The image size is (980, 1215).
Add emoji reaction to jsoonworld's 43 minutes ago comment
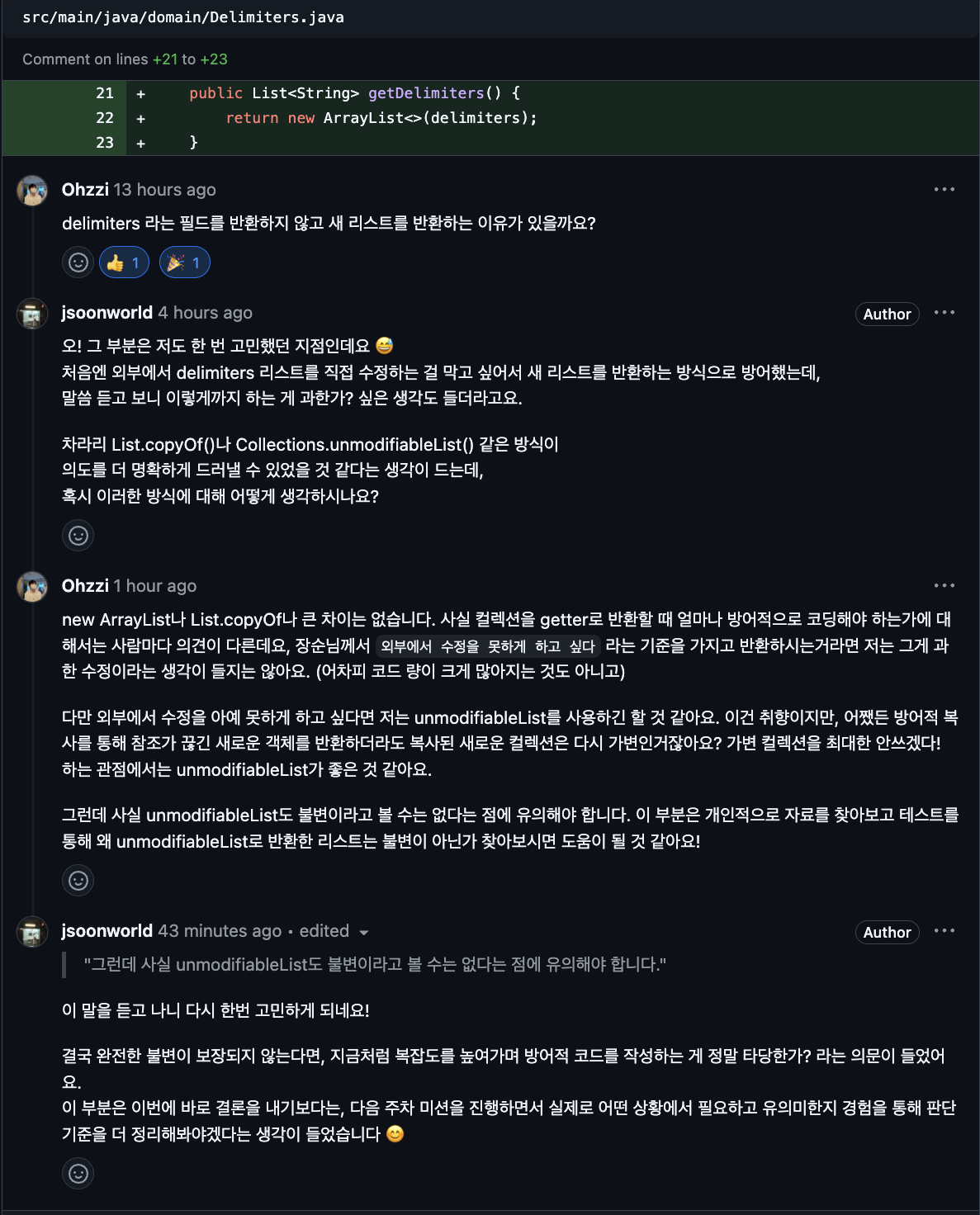[x=78, y=1174]
